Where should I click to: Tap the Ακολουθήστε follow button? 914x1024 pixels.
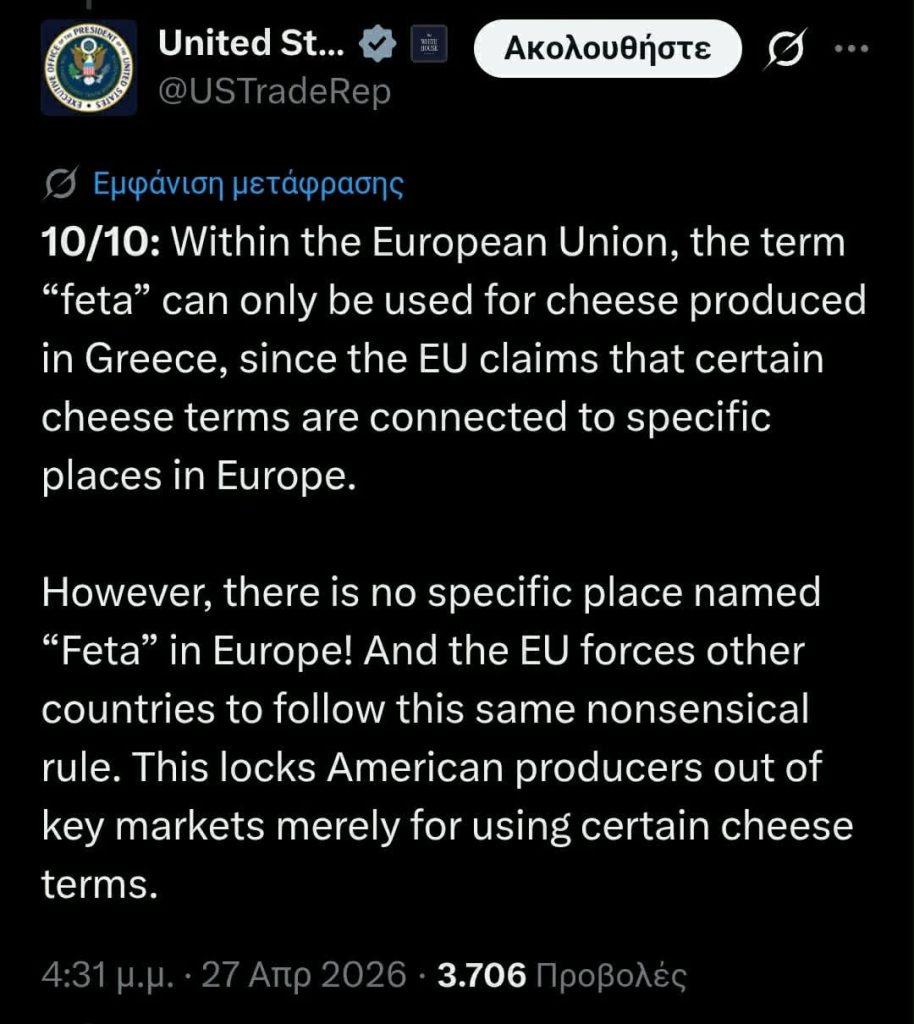pyautogui.click(x=607, y=47)
